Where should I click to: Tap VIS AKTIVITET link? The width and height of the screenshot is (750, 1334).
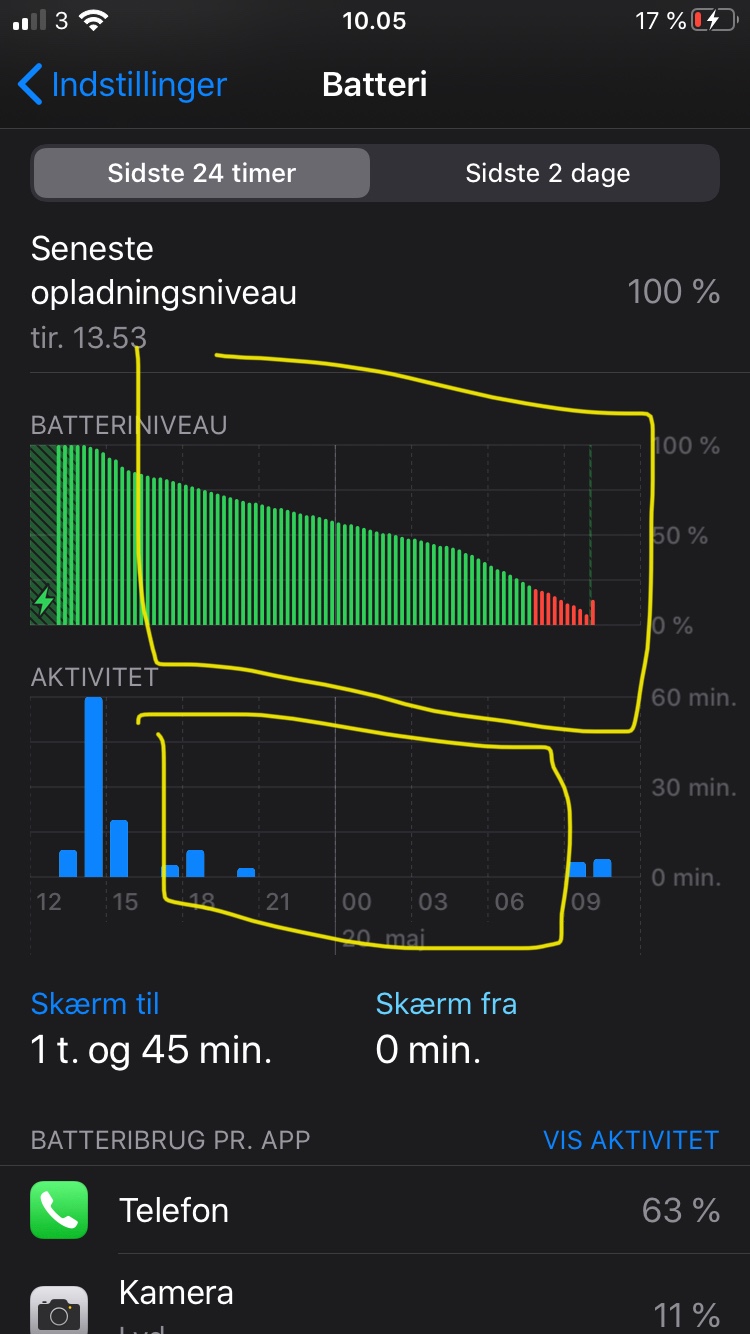click(630, 1140)
